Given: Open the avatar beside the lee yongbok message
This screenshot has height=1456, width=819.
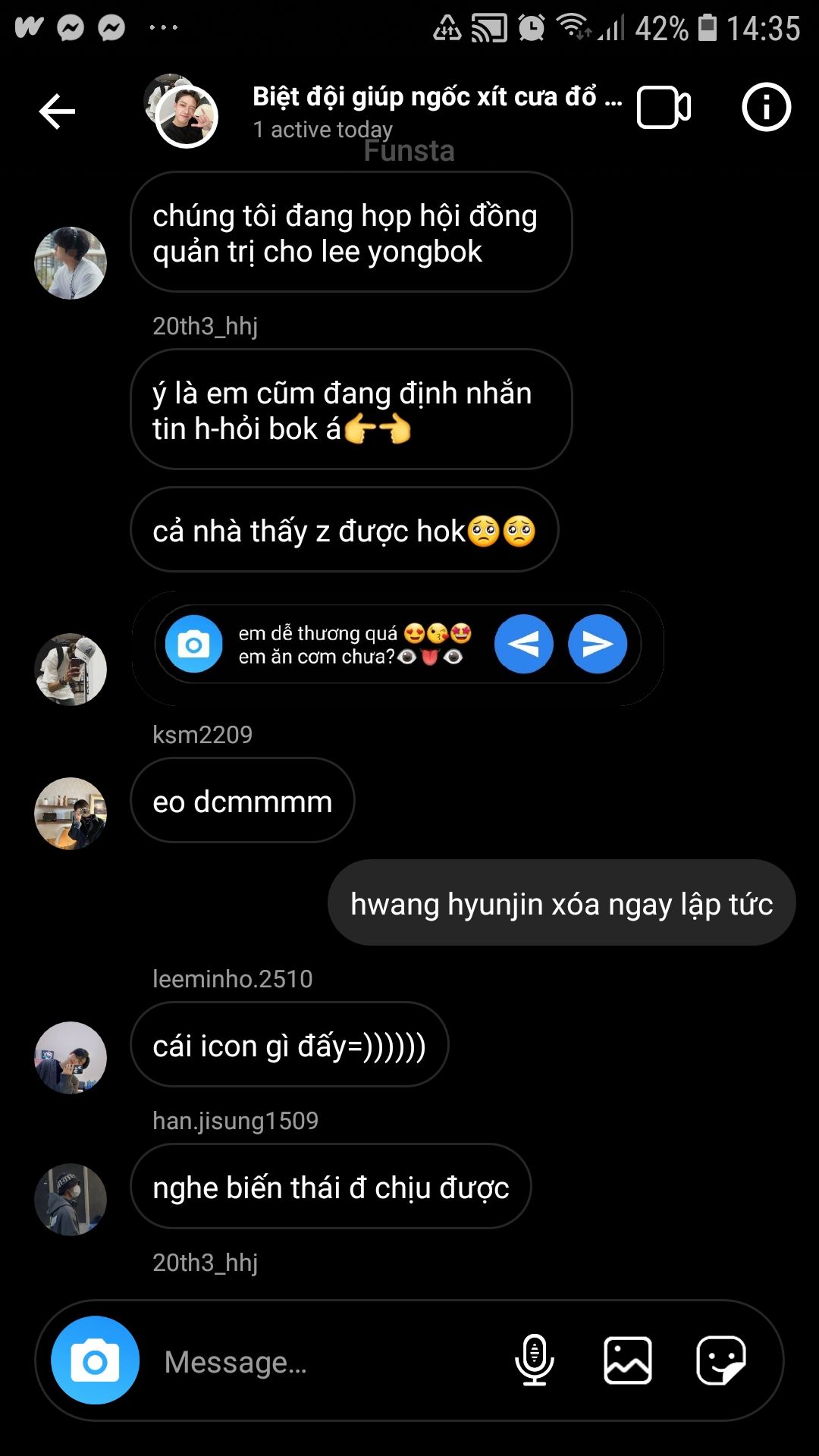Looking at the screenshot, I should coord(71,262).
